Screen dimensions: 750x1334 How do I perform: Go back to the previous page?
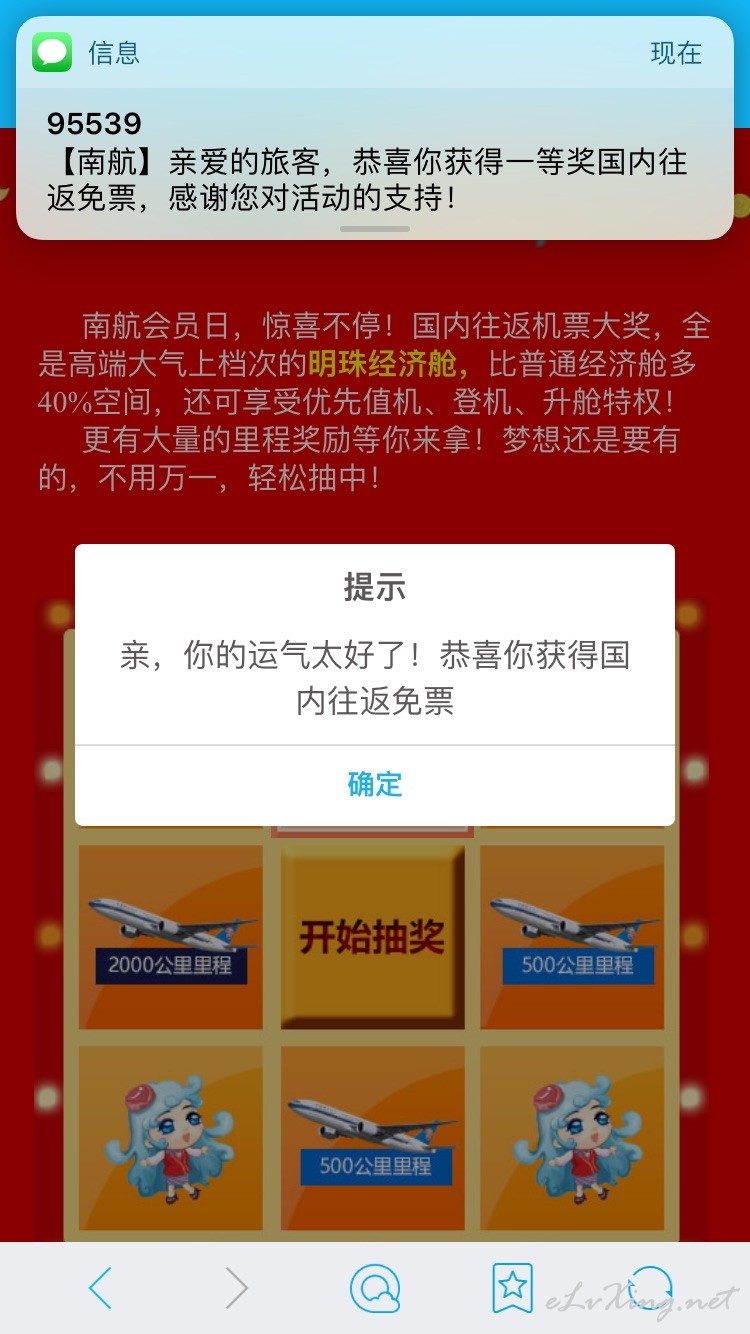pyautogui.click(x=100, y=1288)
